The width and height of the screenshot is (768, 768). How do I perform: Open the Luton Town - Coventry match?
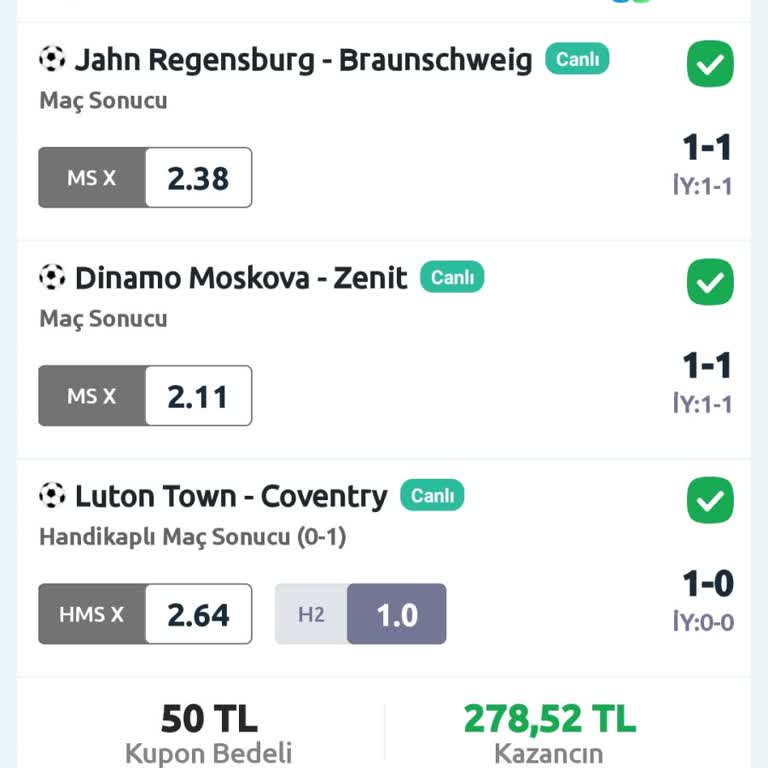coord(231,496)
